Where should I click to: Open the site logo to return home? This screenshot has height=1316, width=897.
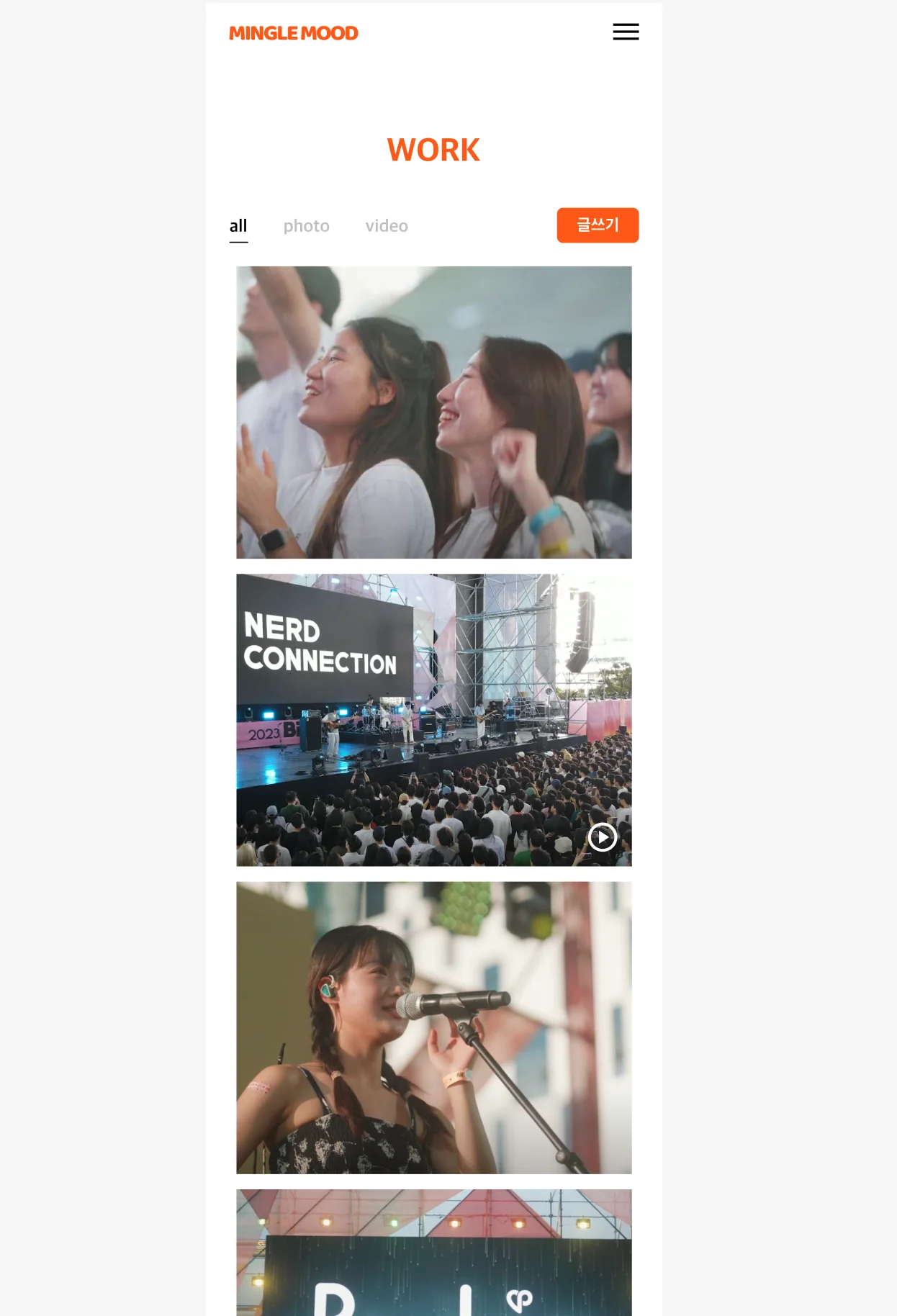point(294,32)
